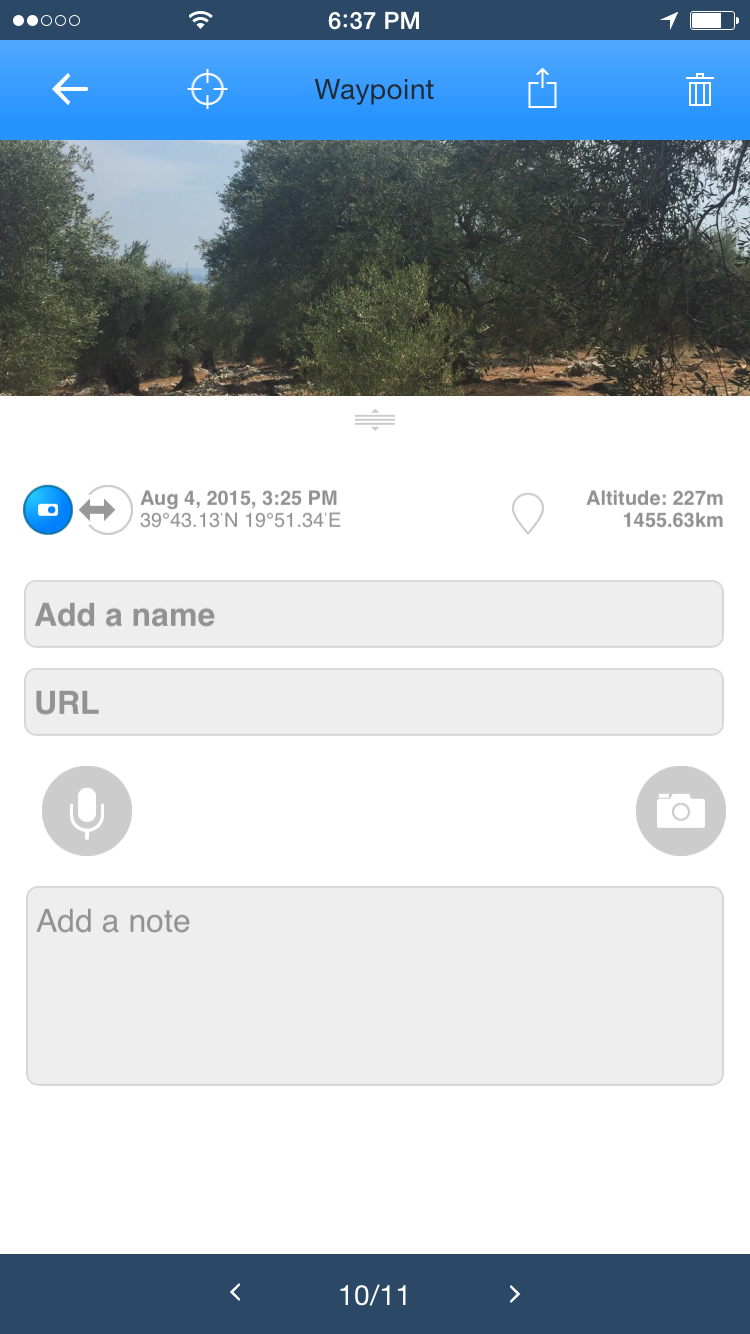Tap the resize handle below the photo
This screenshot has height=1334, width=750.
[x=375, y=420]
